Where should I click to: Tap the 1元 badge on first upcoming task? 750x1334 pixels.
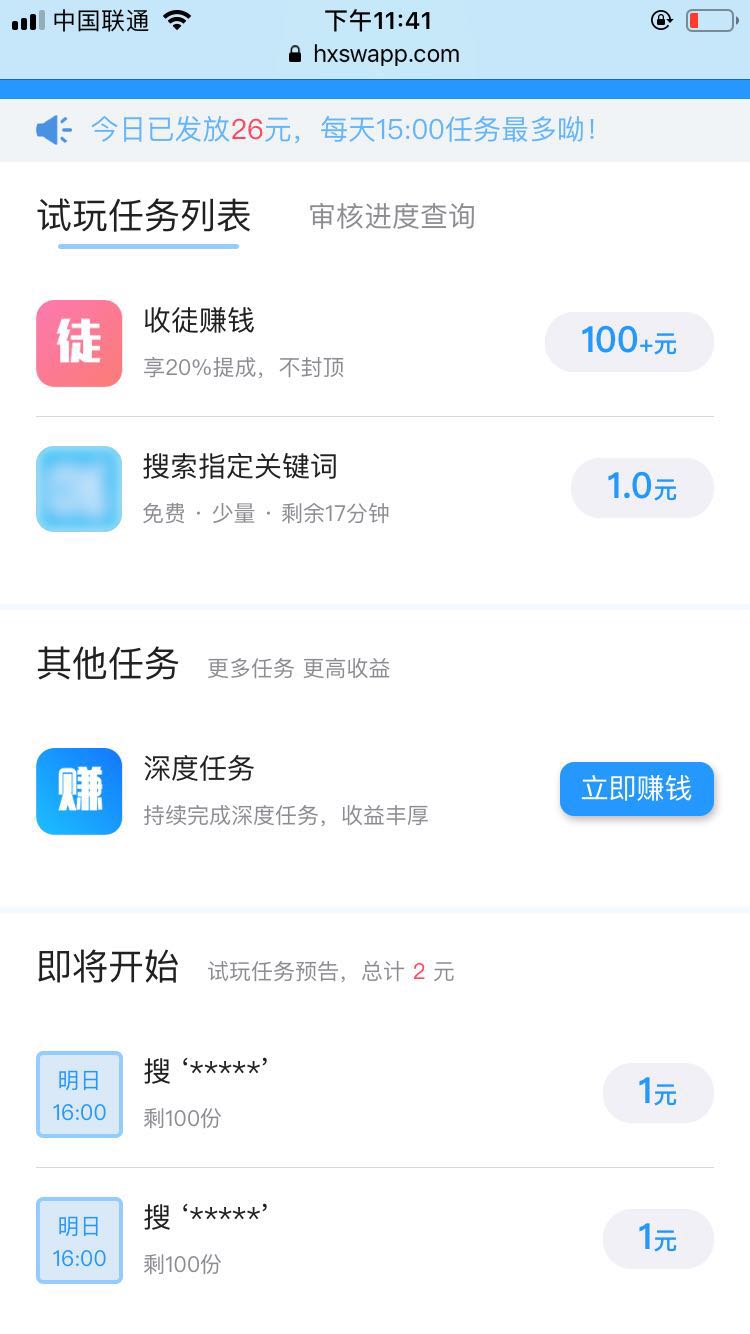tap(658, 1093)
